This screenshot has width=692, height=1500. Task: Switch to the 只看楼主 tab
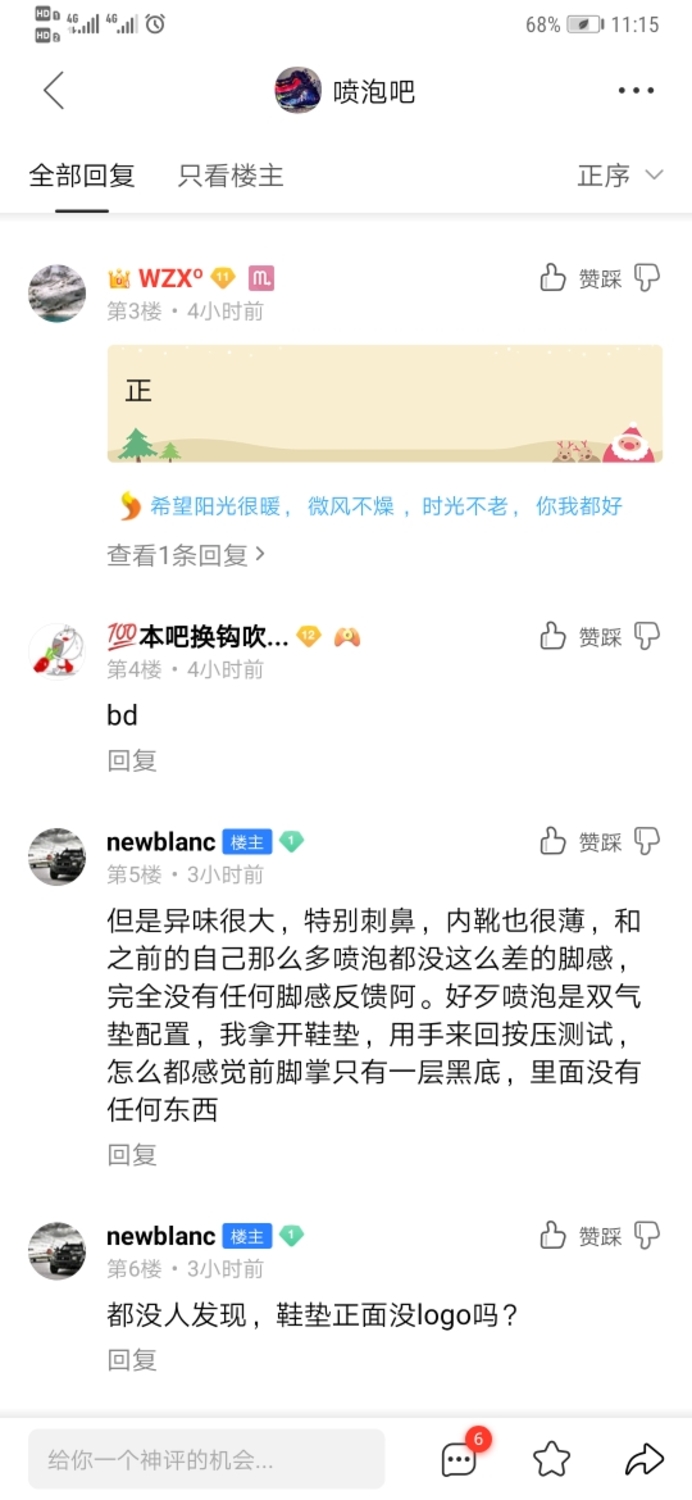(231, 176)
